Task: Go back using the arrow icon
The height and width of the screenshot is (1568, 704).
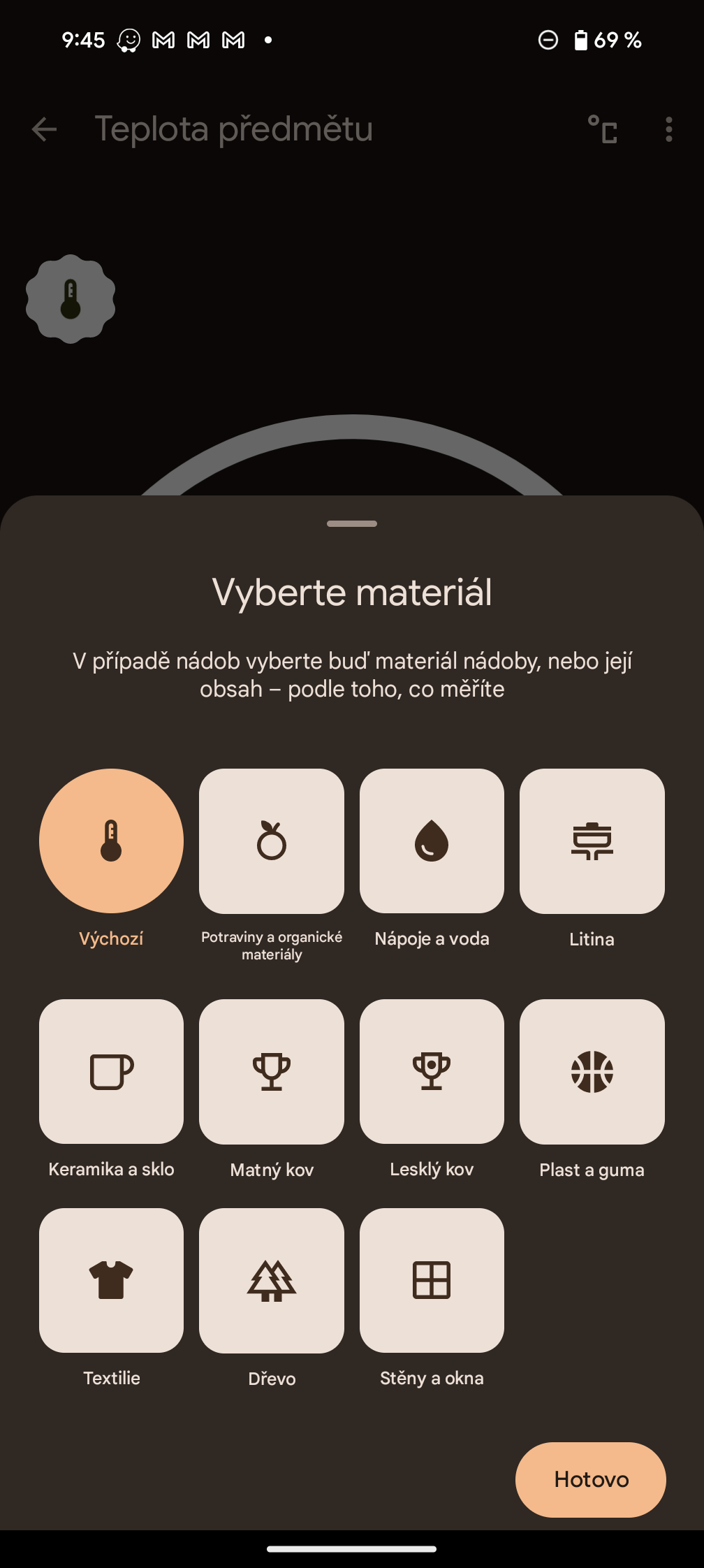Action: pyautogui.click(x=45, y=129)
